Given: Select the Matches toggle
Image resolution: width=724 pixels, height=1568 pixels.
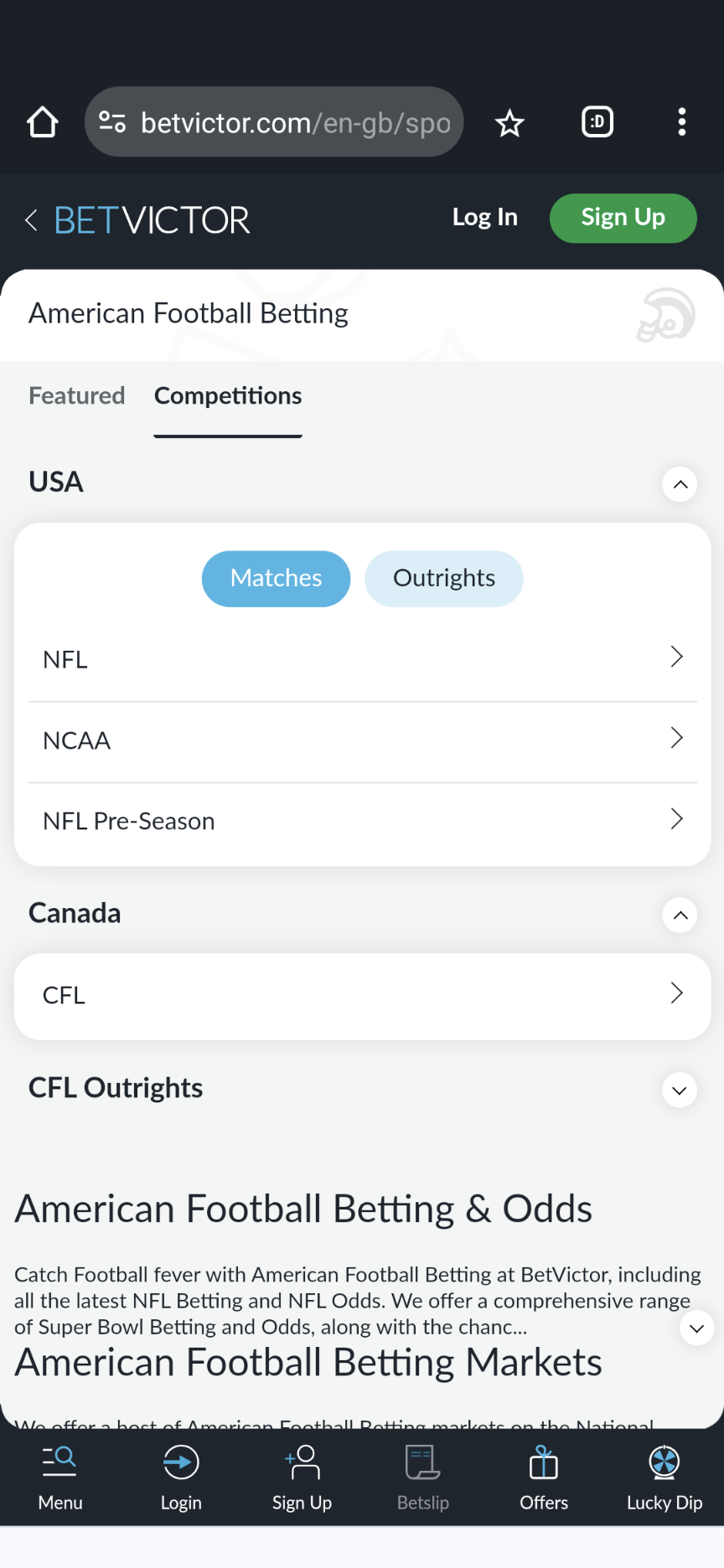Looking at the screenshot, I should point(276,578).
